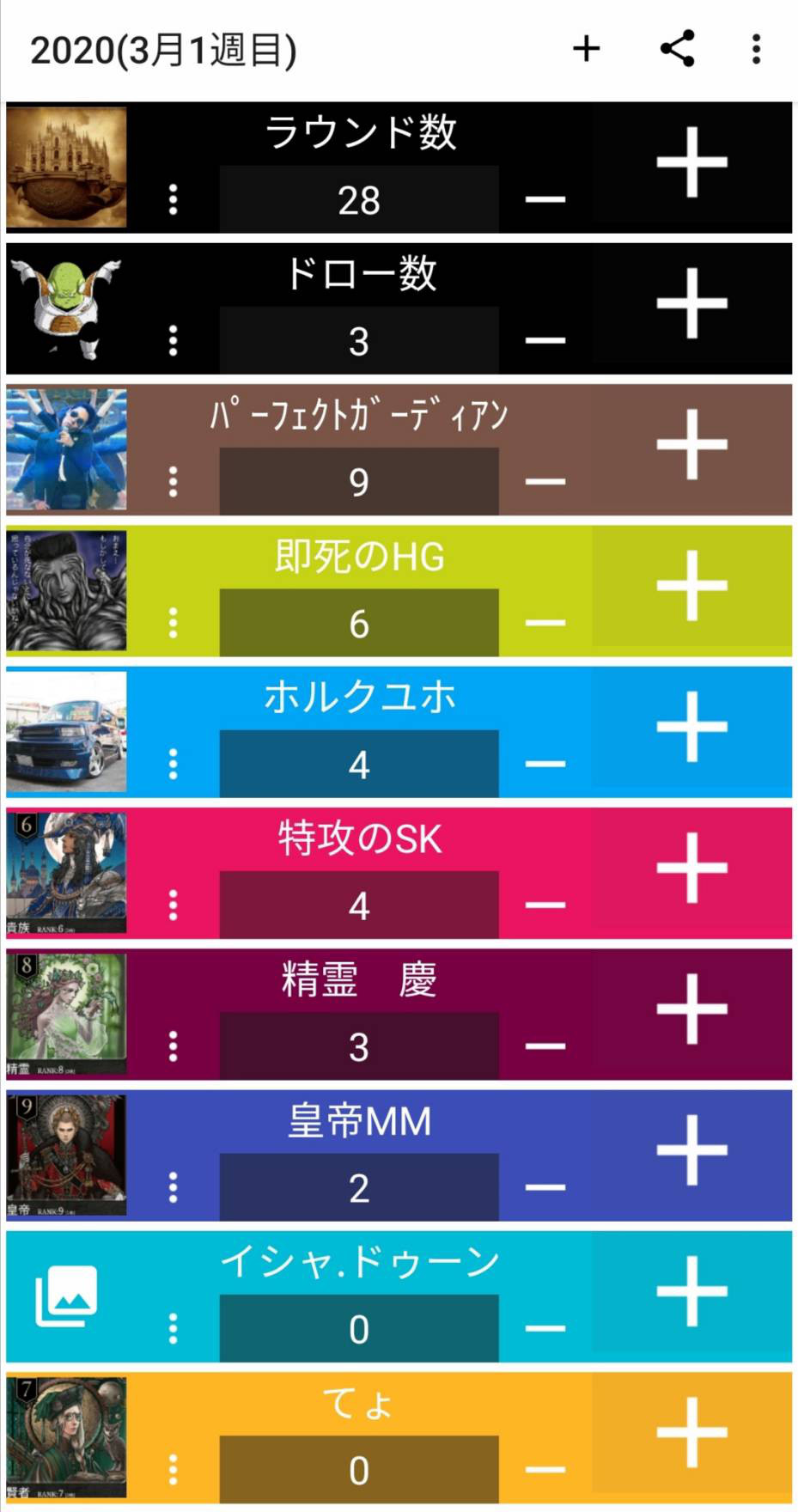Add one to 特攻のSK
This screenshot has width=798, height=1512.
coord(691,868)
